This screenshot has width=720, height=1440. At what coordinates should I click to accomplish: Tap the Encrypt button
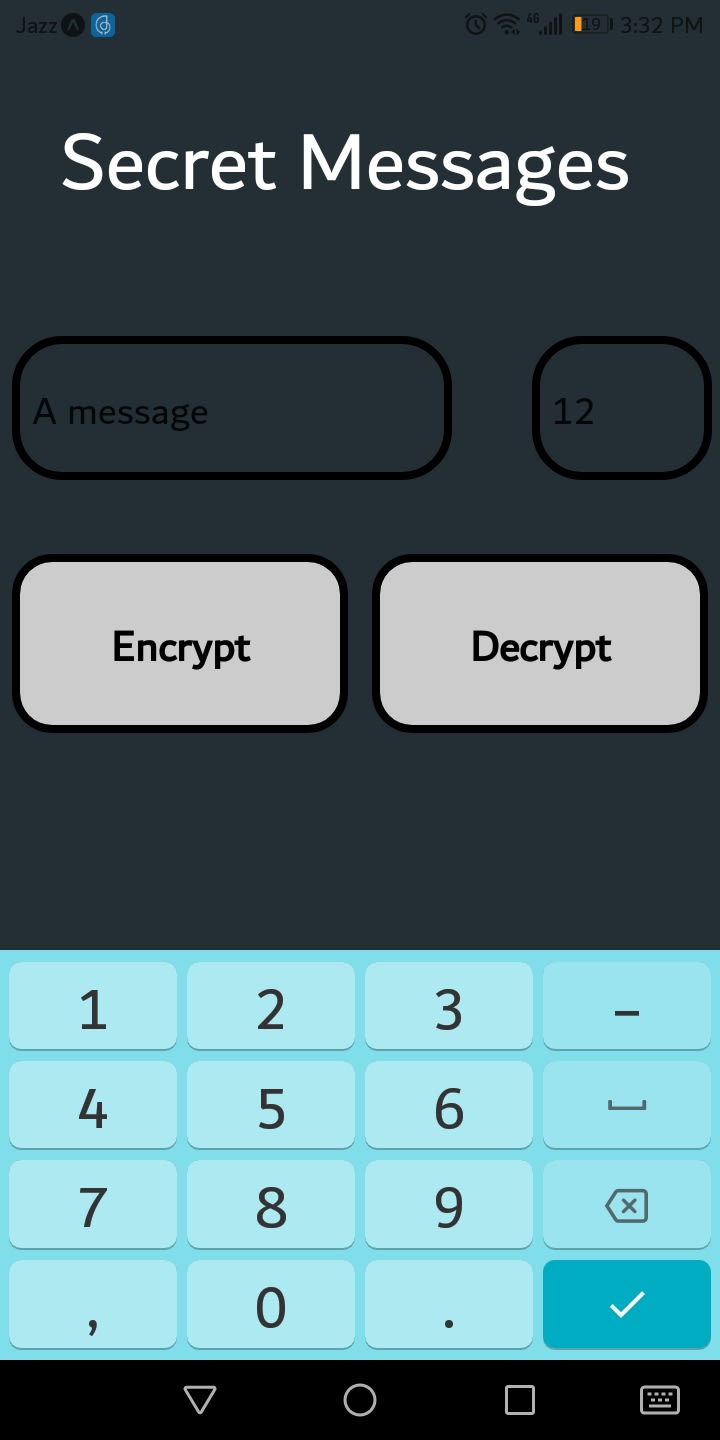click(180, 644)
